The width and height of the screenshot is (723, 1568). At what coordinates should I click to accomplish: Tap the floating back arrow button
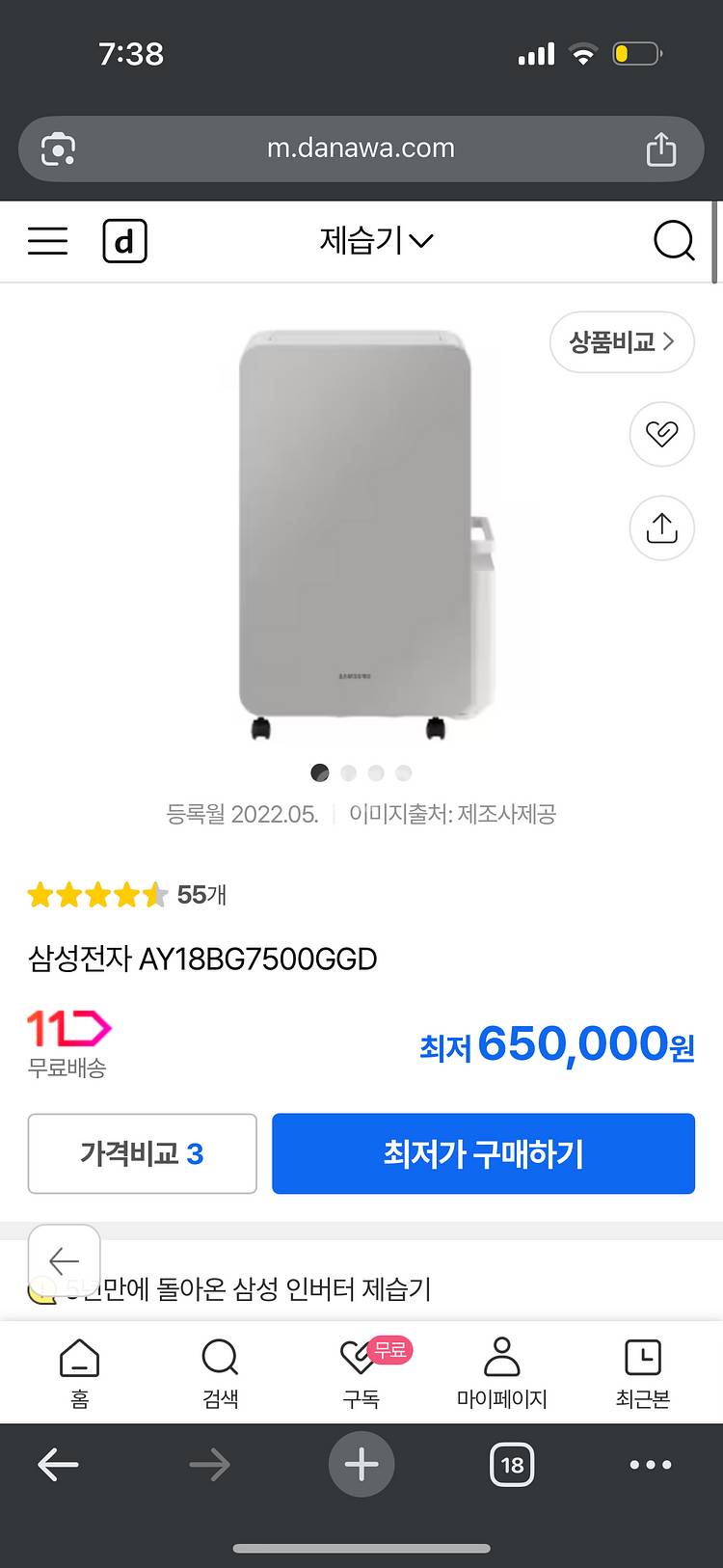point(65,1260)
